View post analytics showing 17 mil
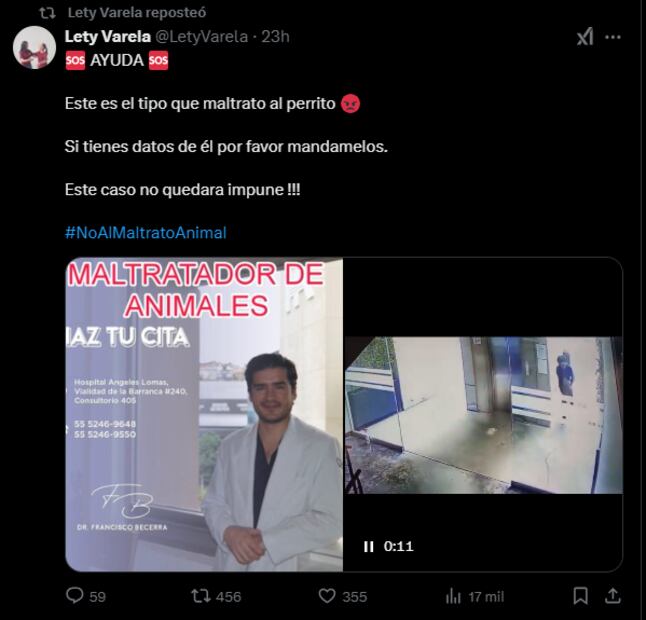This screenshot has height=620, width=646. pyautogui.click(x=453, y=596)
